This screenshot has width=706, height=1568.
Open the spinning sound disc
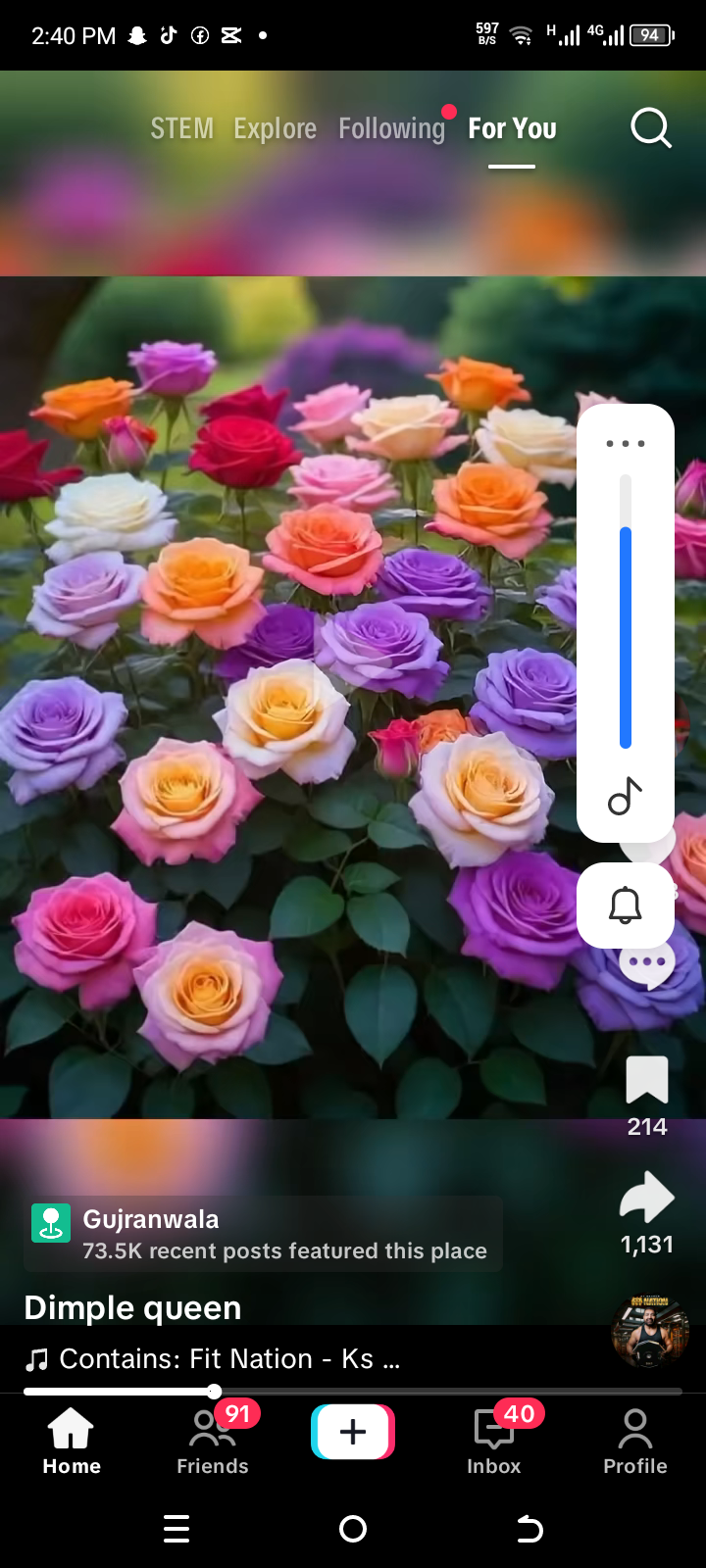tap(649, 1331)
